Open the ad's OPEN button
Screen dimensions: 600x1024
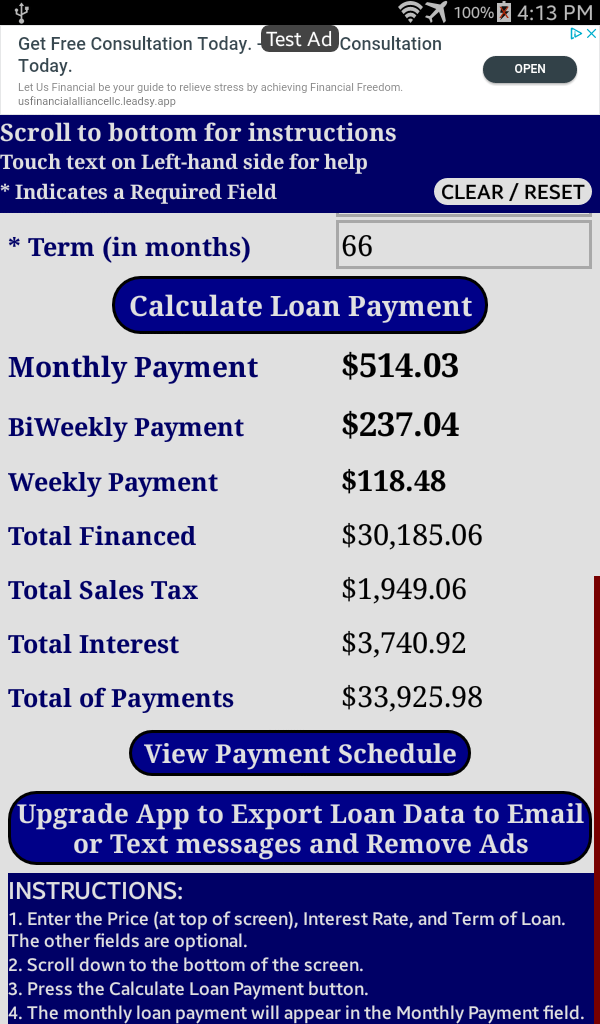point(530,69)
